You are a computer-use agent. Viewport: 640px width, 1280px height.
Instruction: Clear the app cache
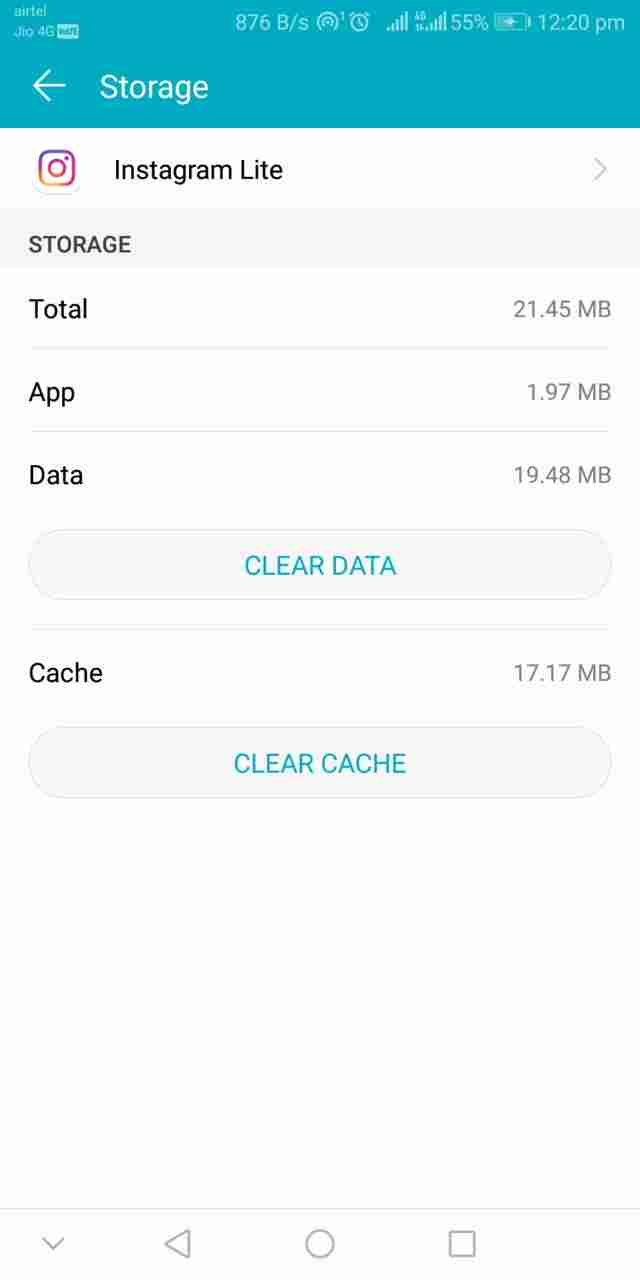point(320,763)
